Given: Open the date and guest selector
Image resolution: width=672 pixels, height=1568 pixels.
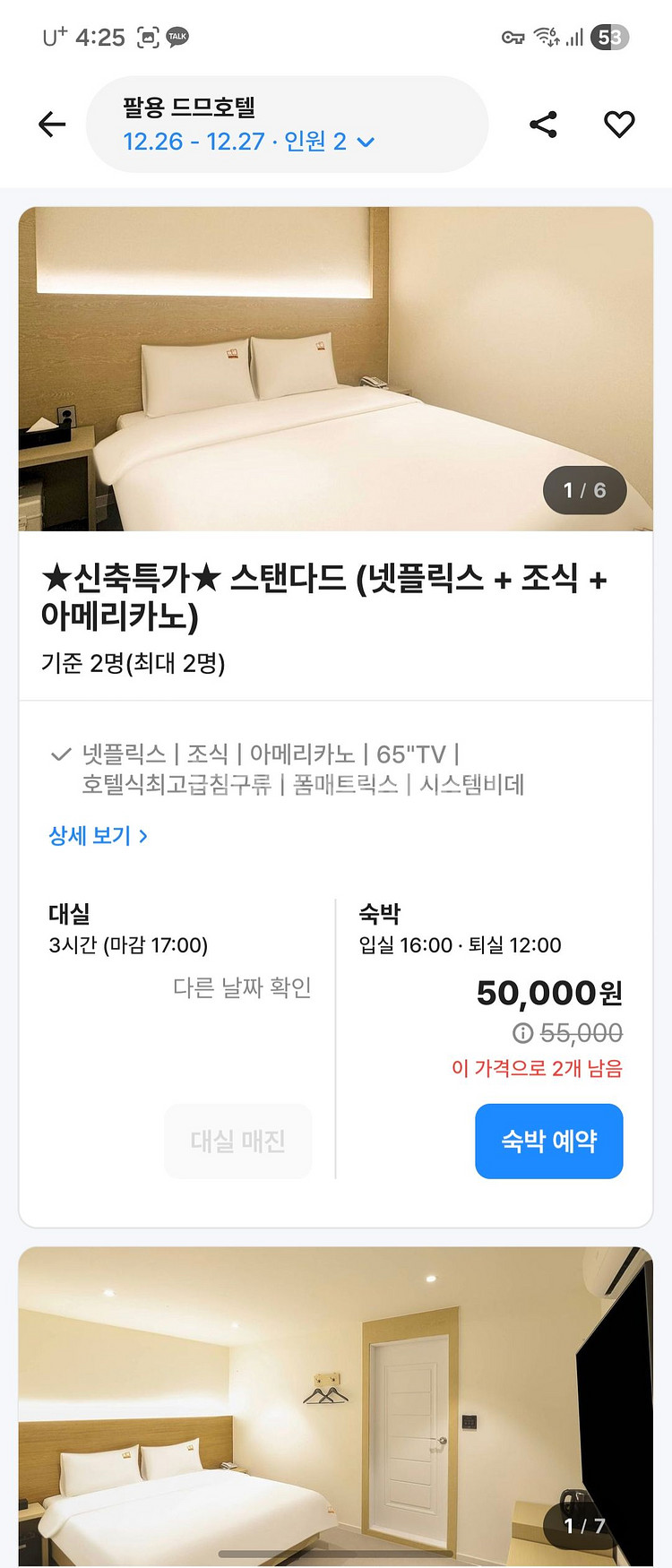Looking at the screenshot, I should click(x=249, y=142).
